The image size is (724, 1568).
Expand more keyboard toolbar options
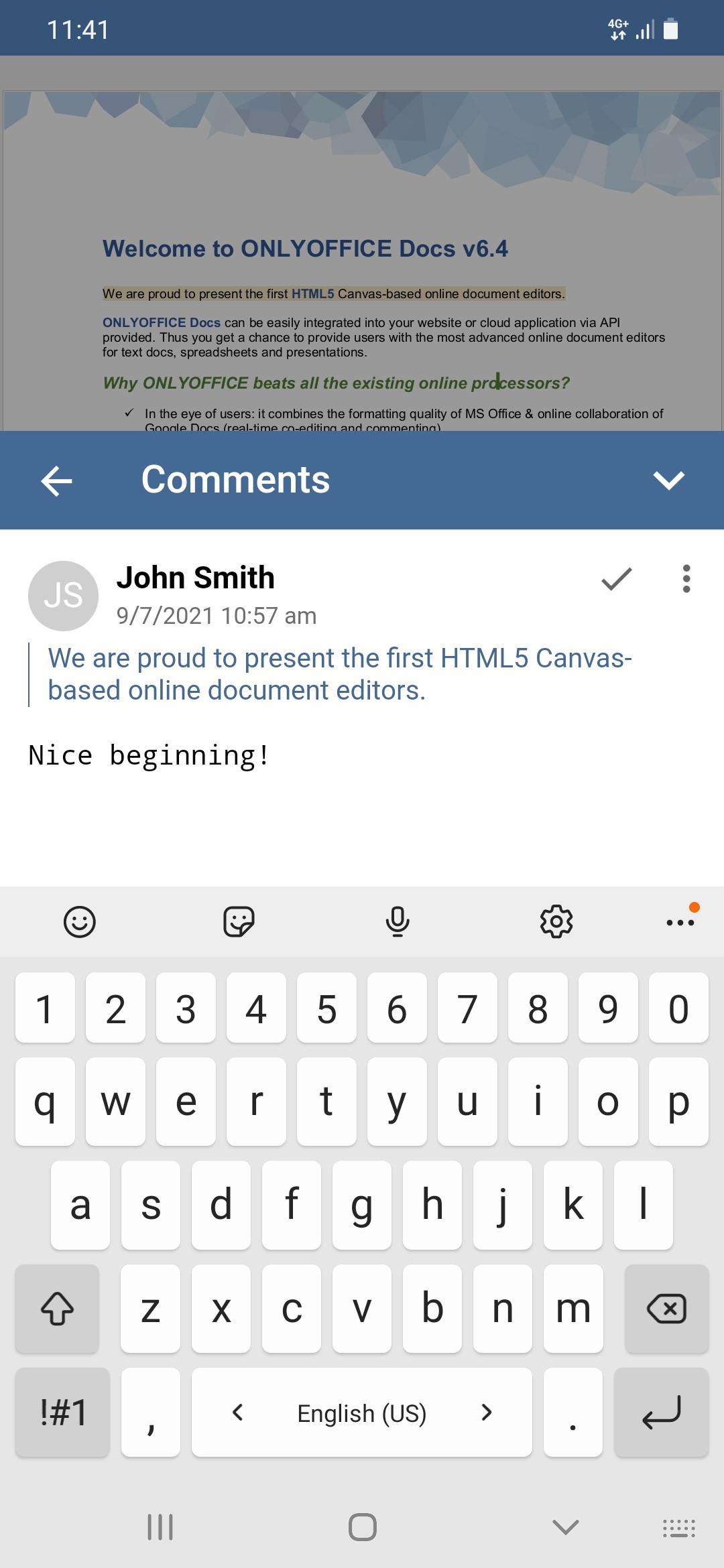coord(681,921)
